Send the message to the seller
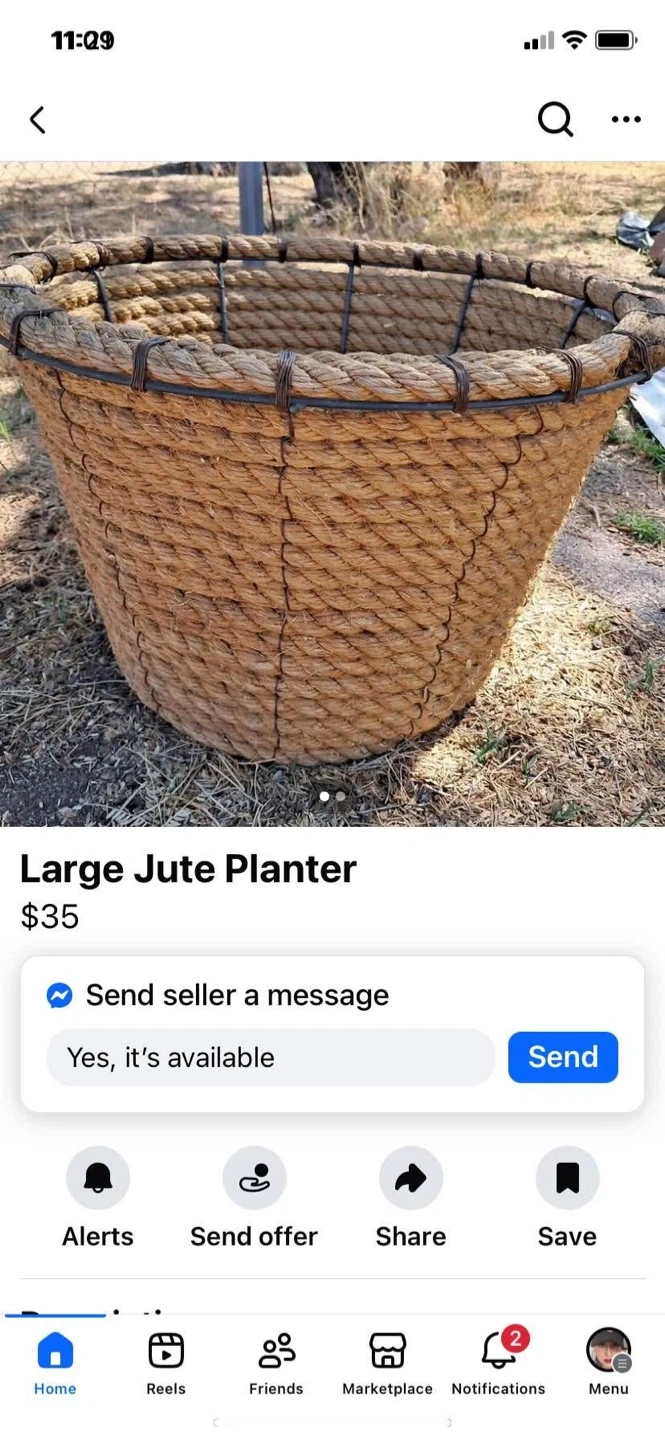665x1440 pixels. [562, 1057]
